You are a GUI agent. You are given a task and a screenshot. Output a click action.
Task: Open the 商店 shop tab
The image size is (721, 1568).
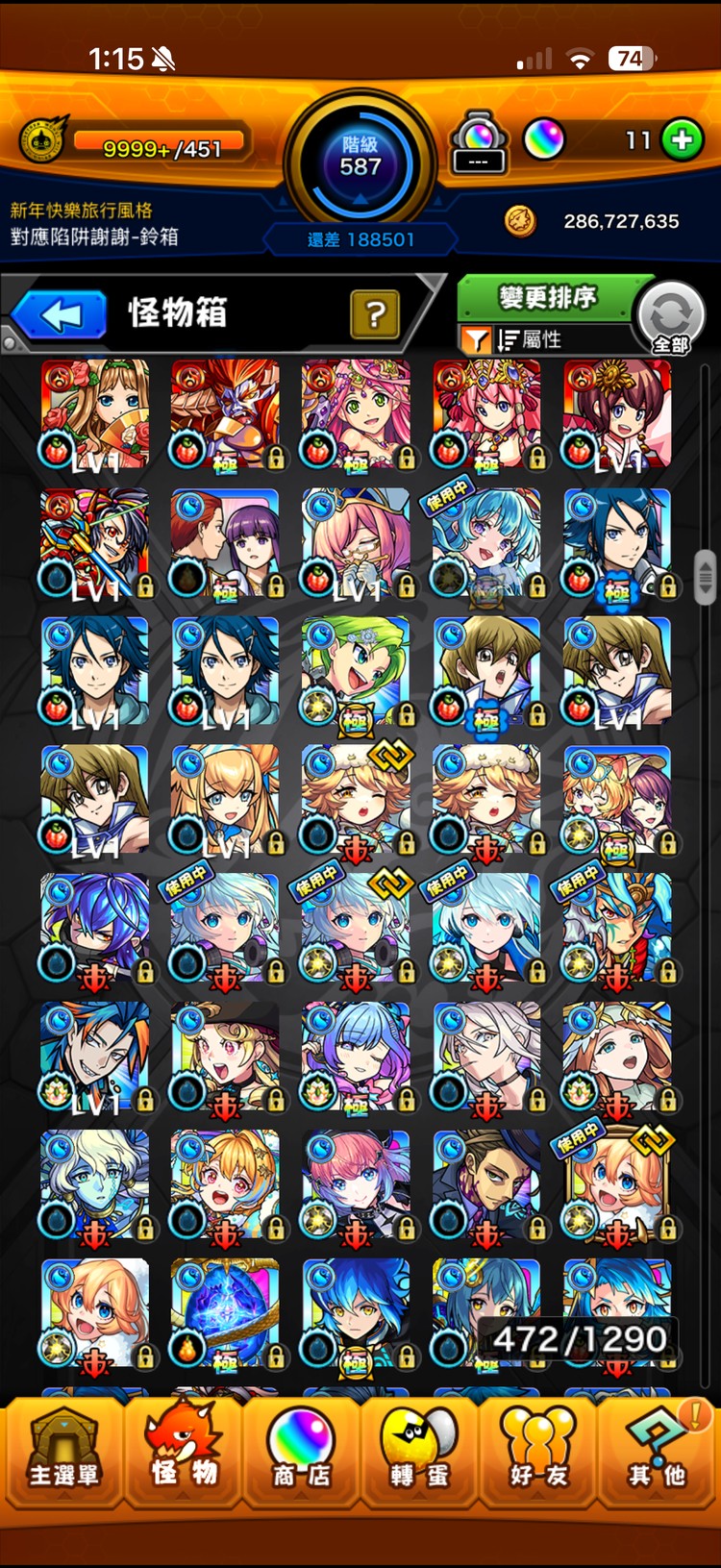pyautogui.click(x=301, y=1454)
